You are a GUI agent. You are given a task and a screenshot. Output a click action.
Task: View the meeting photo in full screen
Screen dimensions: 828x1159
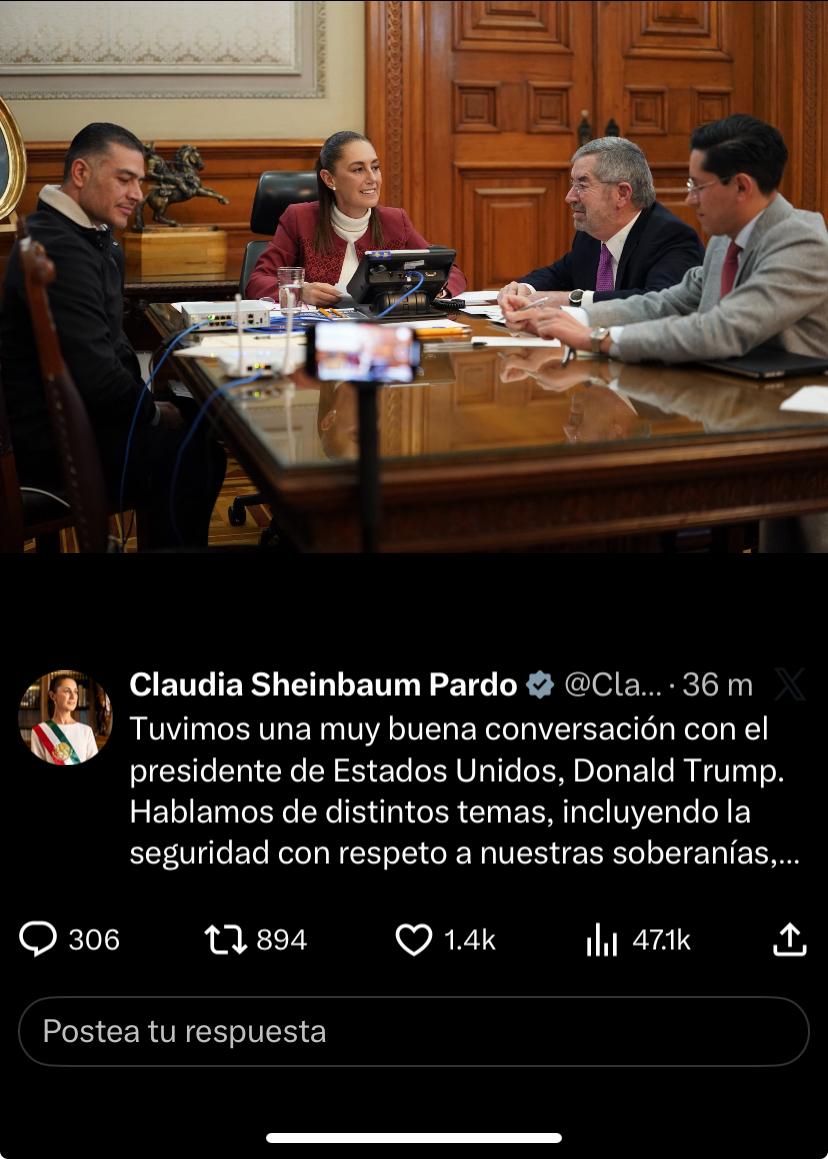414,275
